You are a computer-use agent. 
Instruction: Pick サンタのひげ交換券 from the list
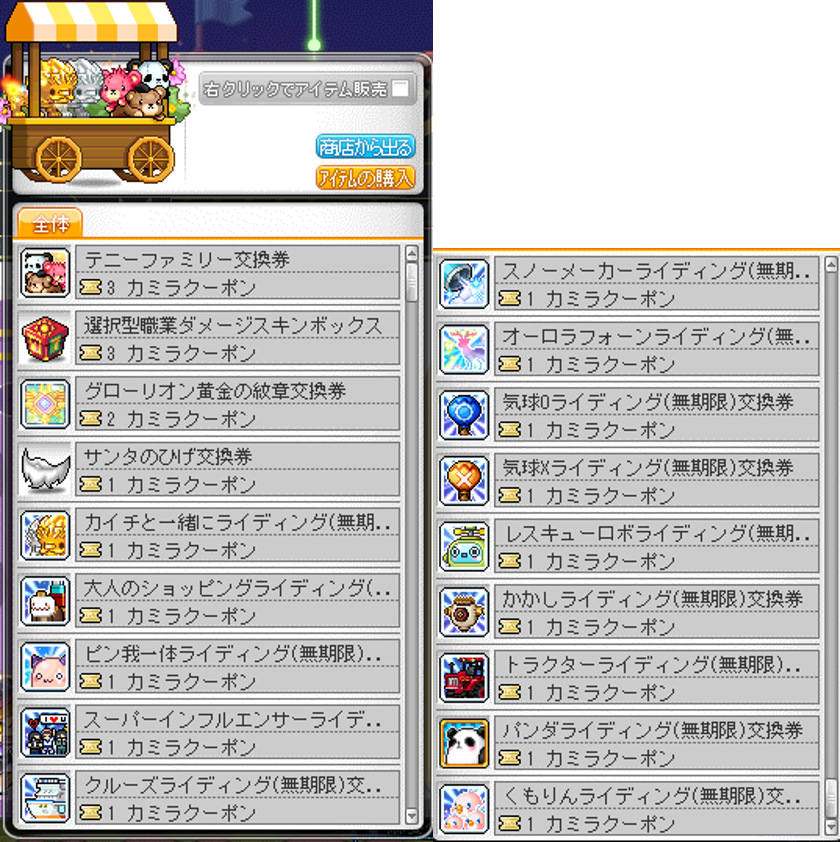point(210,470)
